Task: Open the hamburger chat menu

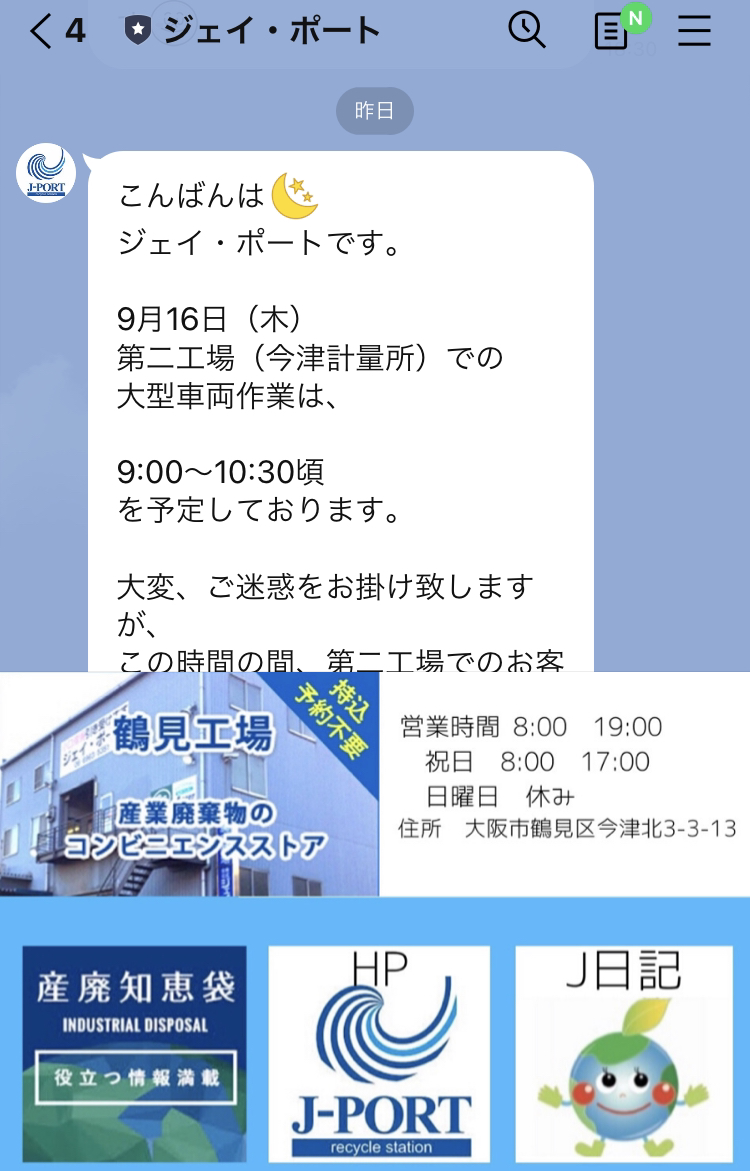Action: 694,32
